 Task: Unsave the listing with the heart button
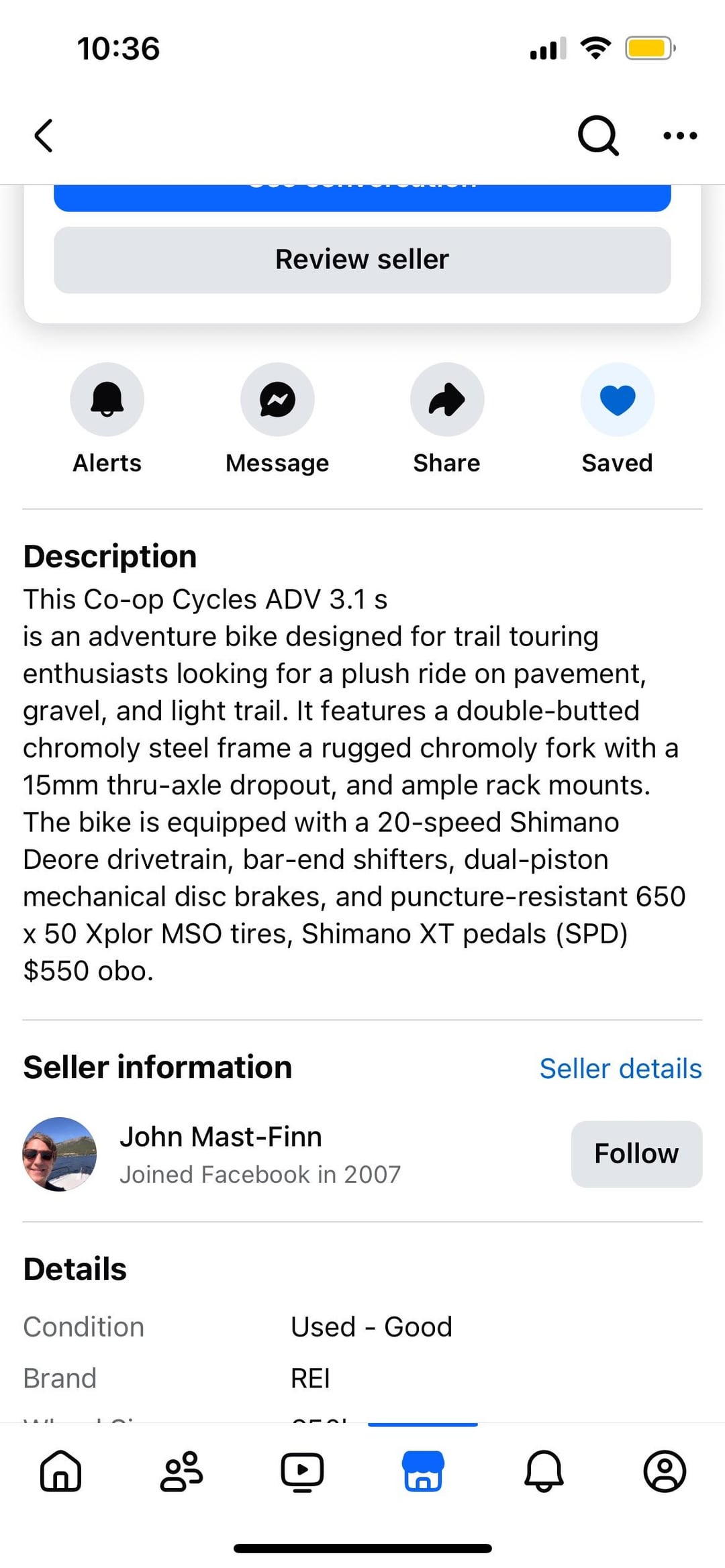tap(618, 399)
